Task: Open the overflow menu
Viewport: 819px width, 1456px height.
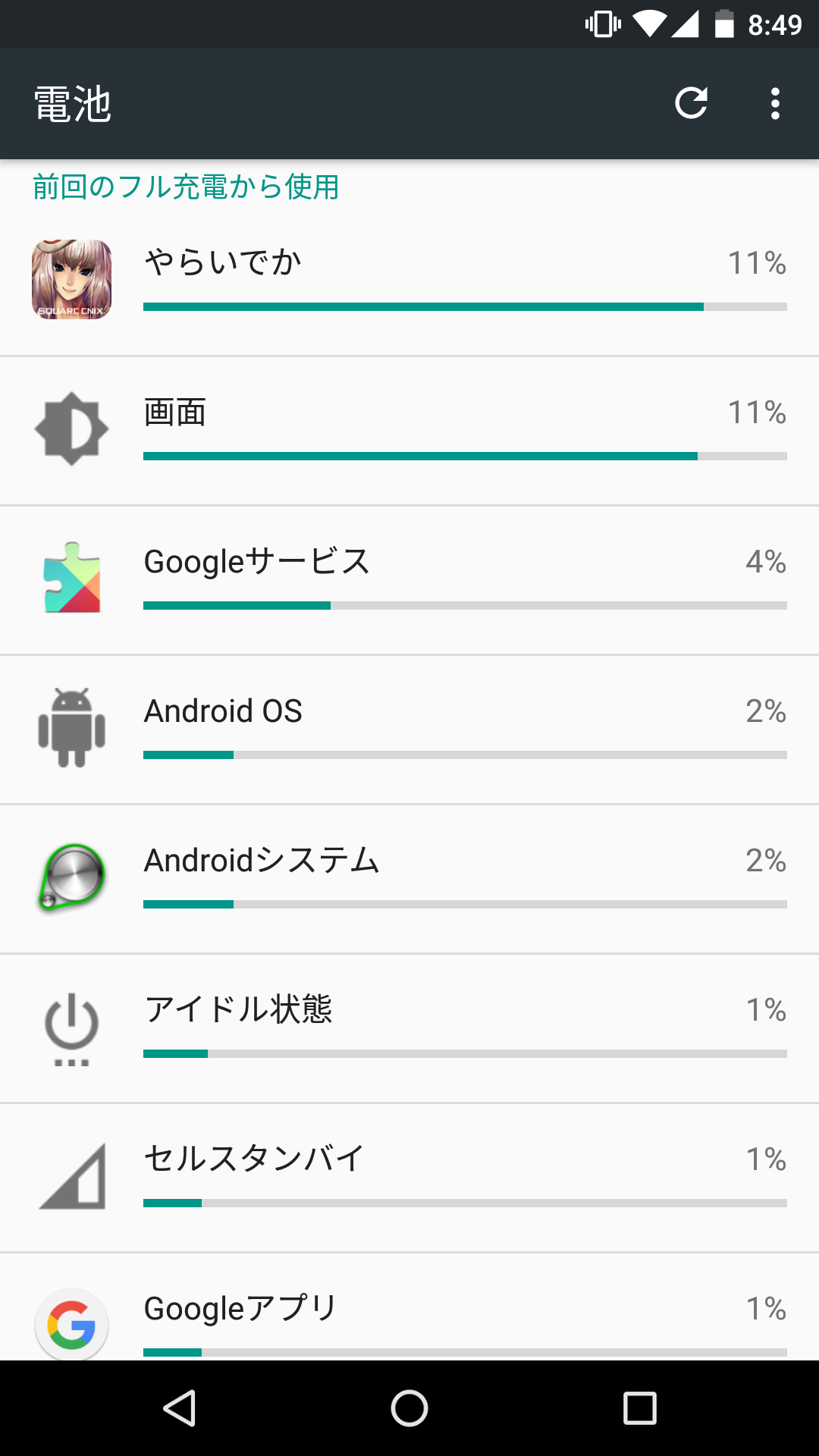Action: click(774, 103)
